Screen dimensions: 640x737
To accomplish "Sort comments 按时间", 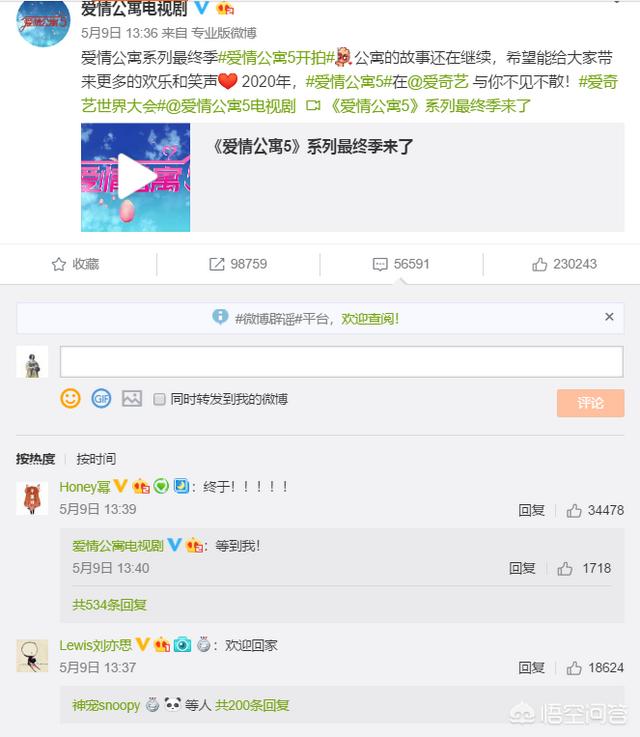I will tap(96, 459).
